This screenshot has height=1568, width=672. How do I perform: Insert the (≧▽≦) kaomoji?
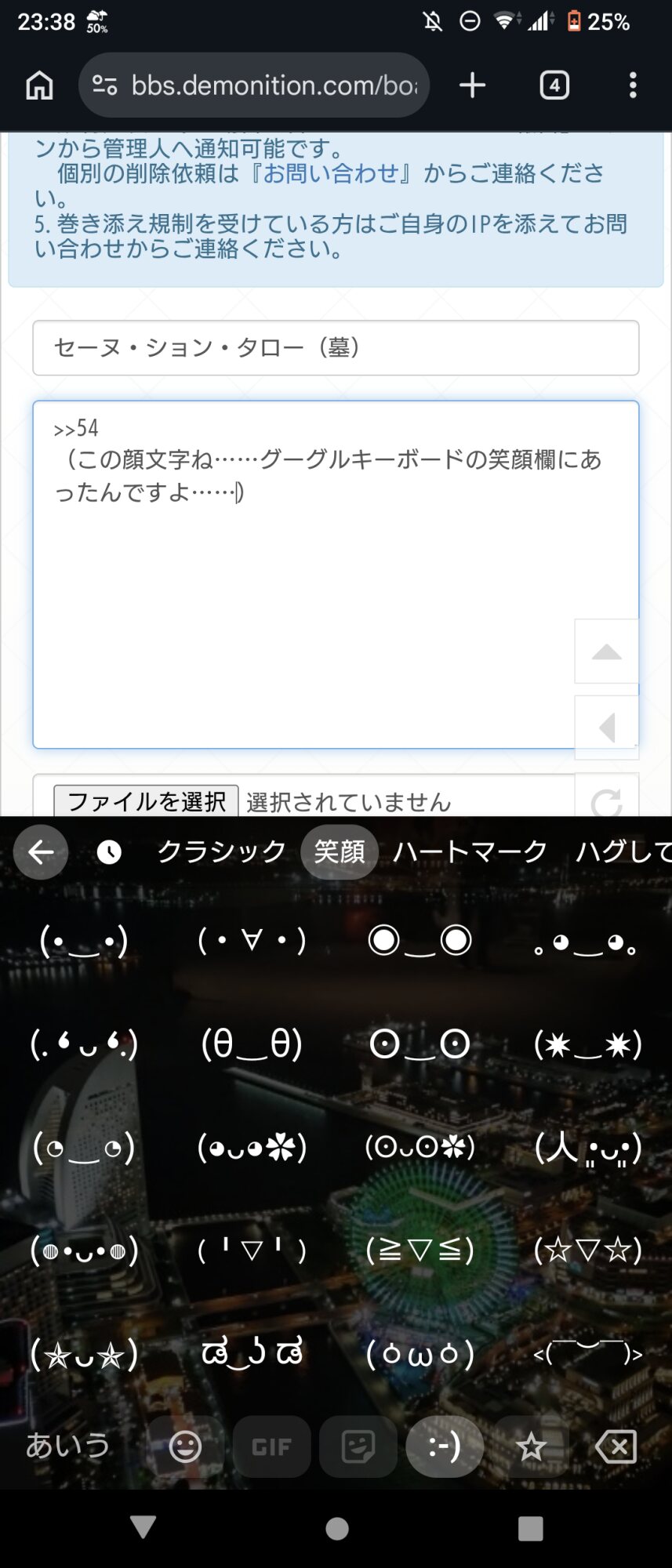point(420,1250)
